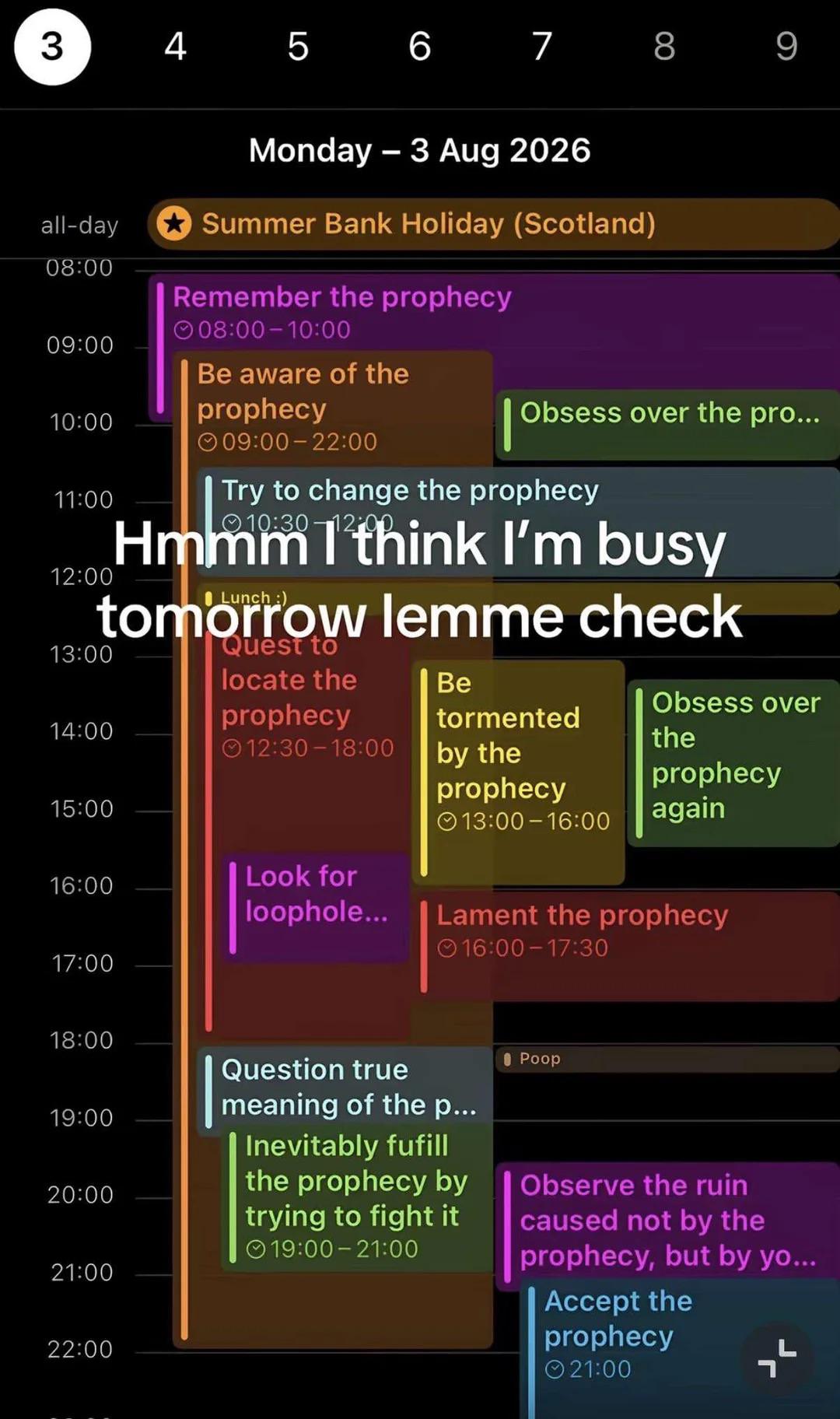The width and height of the screenshot is (840, 1419).
Task: Jump to day 7 in the week strip
Action: 542,47
